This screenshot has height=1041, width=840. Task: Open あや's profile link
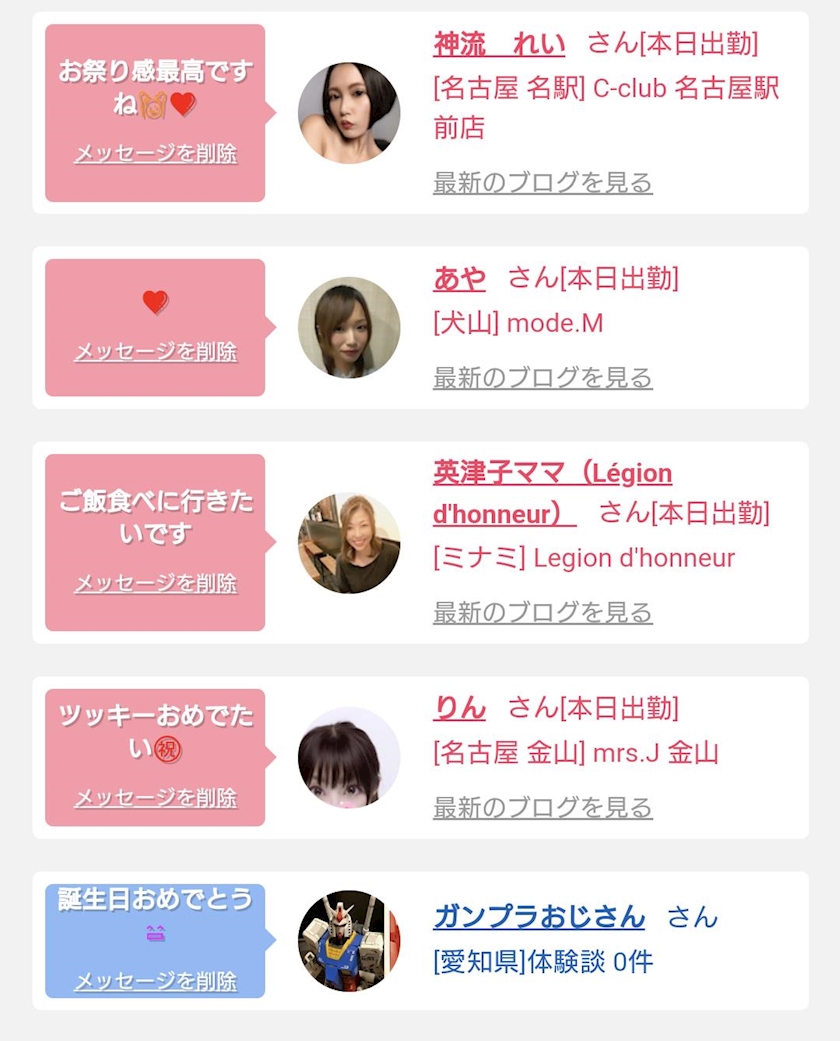pyautogui.click(x=459, y=278)
